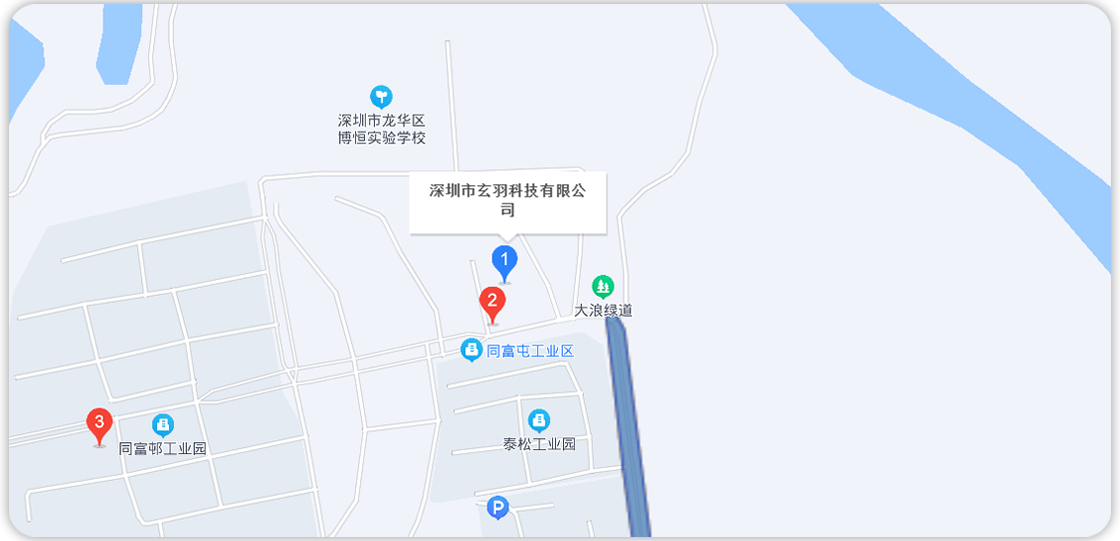The width and height of the screenshot is (1120, 541).
Task: Tap the 大浪绿道 park icon
Action: [x=602, y=287]
